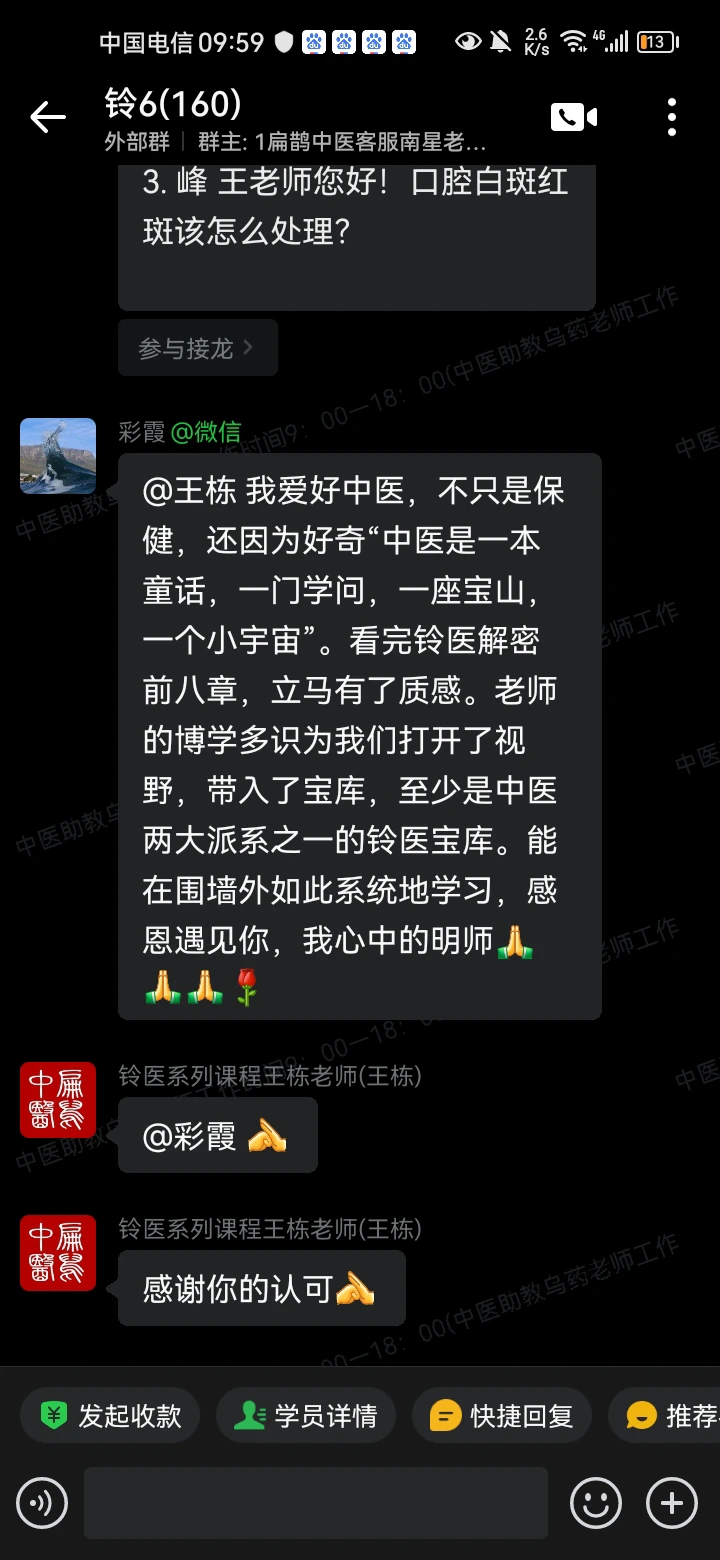Go back from the 铃6 group chat
The image size is (720, 1560).
[47, 117]
